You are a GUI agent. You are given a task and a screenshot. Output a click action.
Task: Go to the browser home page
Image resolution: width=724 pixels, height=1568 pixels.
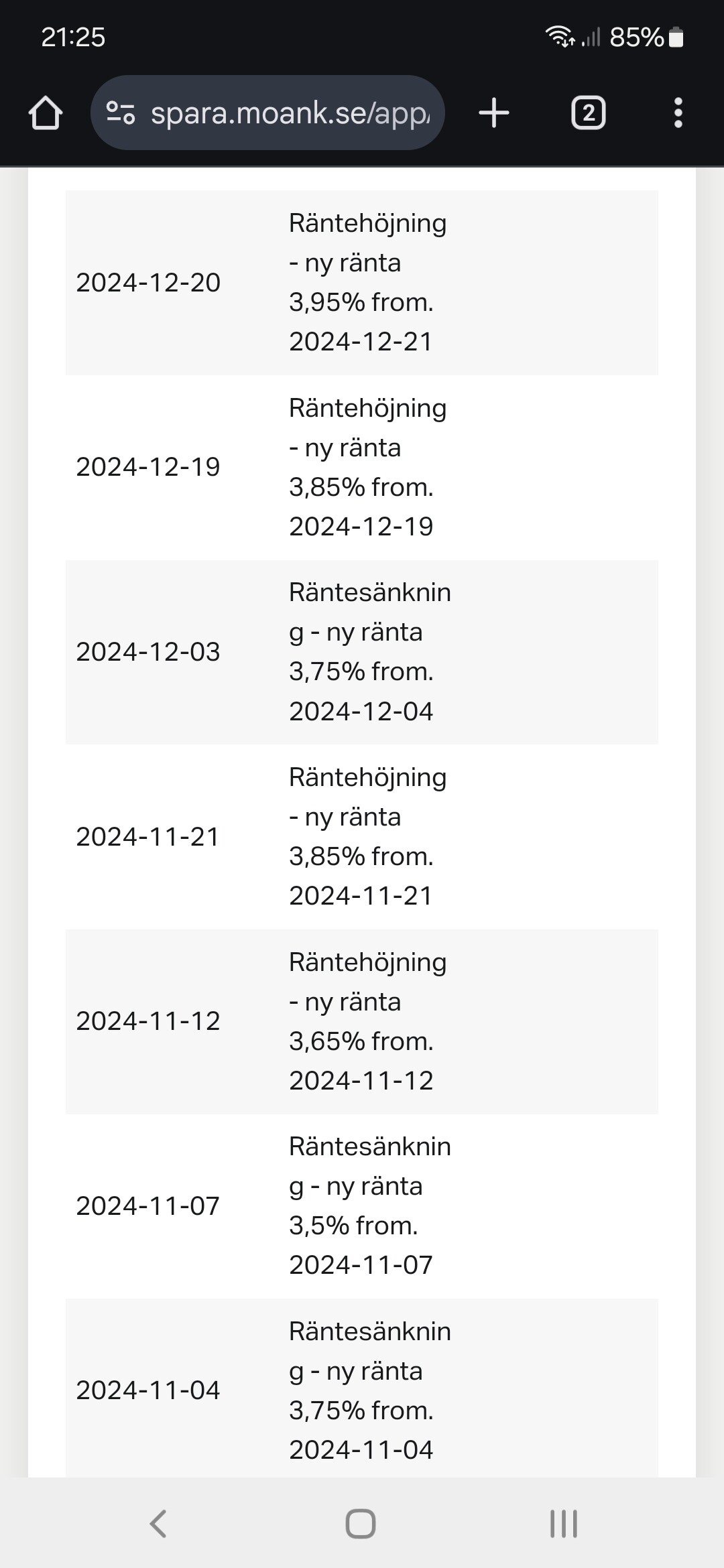pos(46,113)
